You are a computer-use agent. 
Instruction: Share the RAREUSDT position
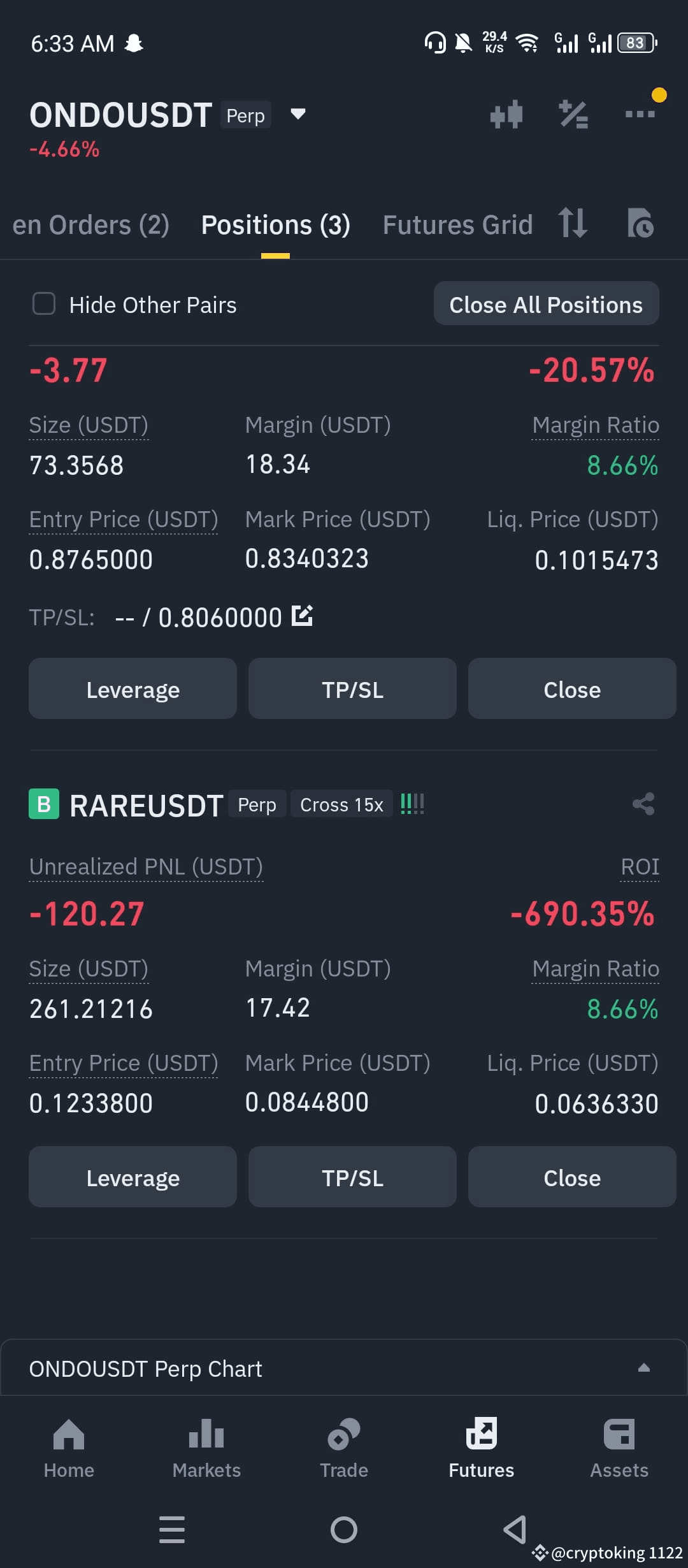[x=642, y=804]
